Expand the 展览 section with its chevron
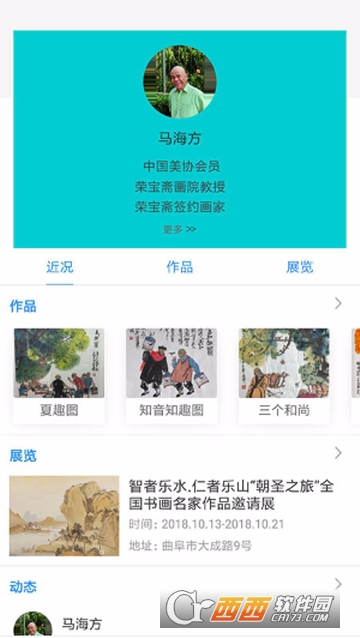The height and width of the screenshot is (638, 360). coord(338,453)
